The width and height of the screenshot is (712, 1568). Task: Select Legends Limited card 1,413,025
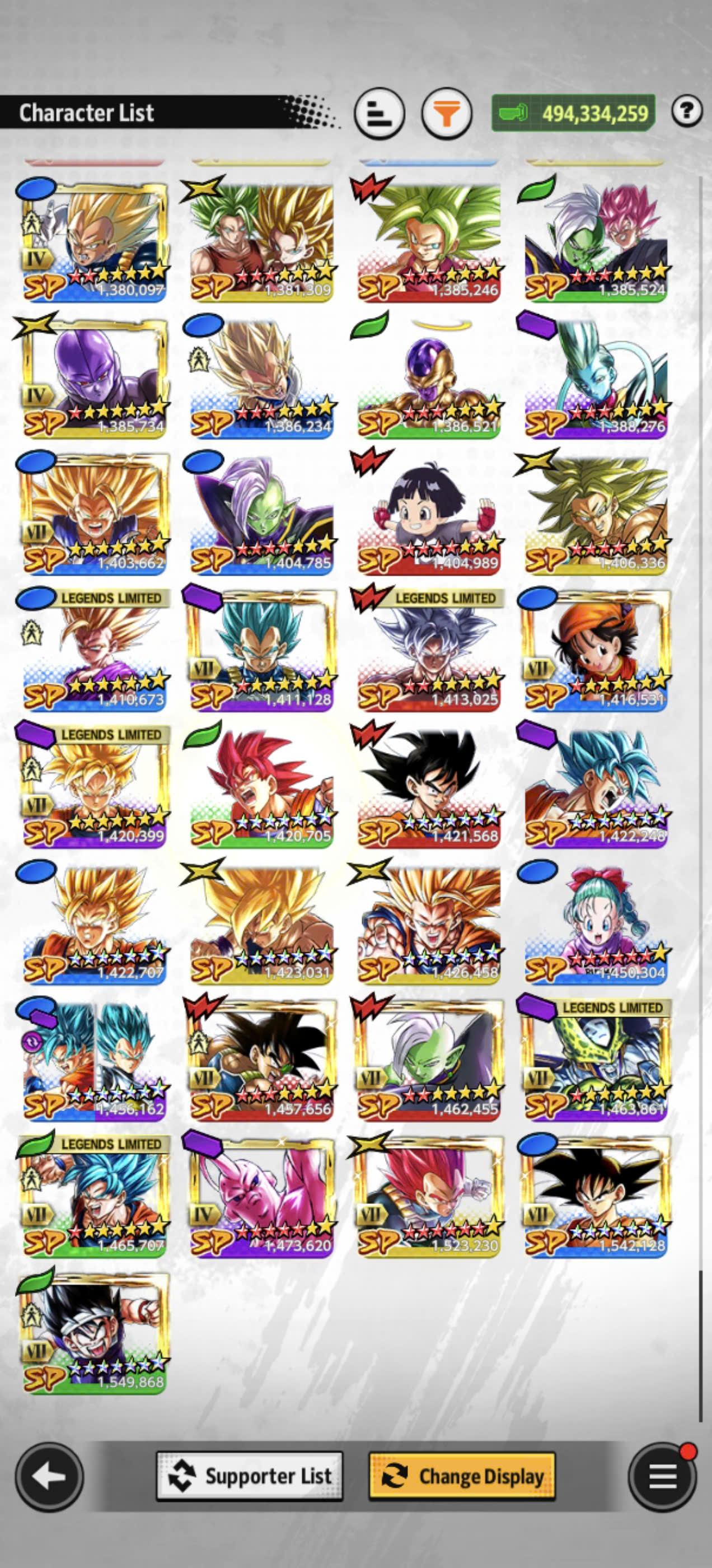click(429, 650)
